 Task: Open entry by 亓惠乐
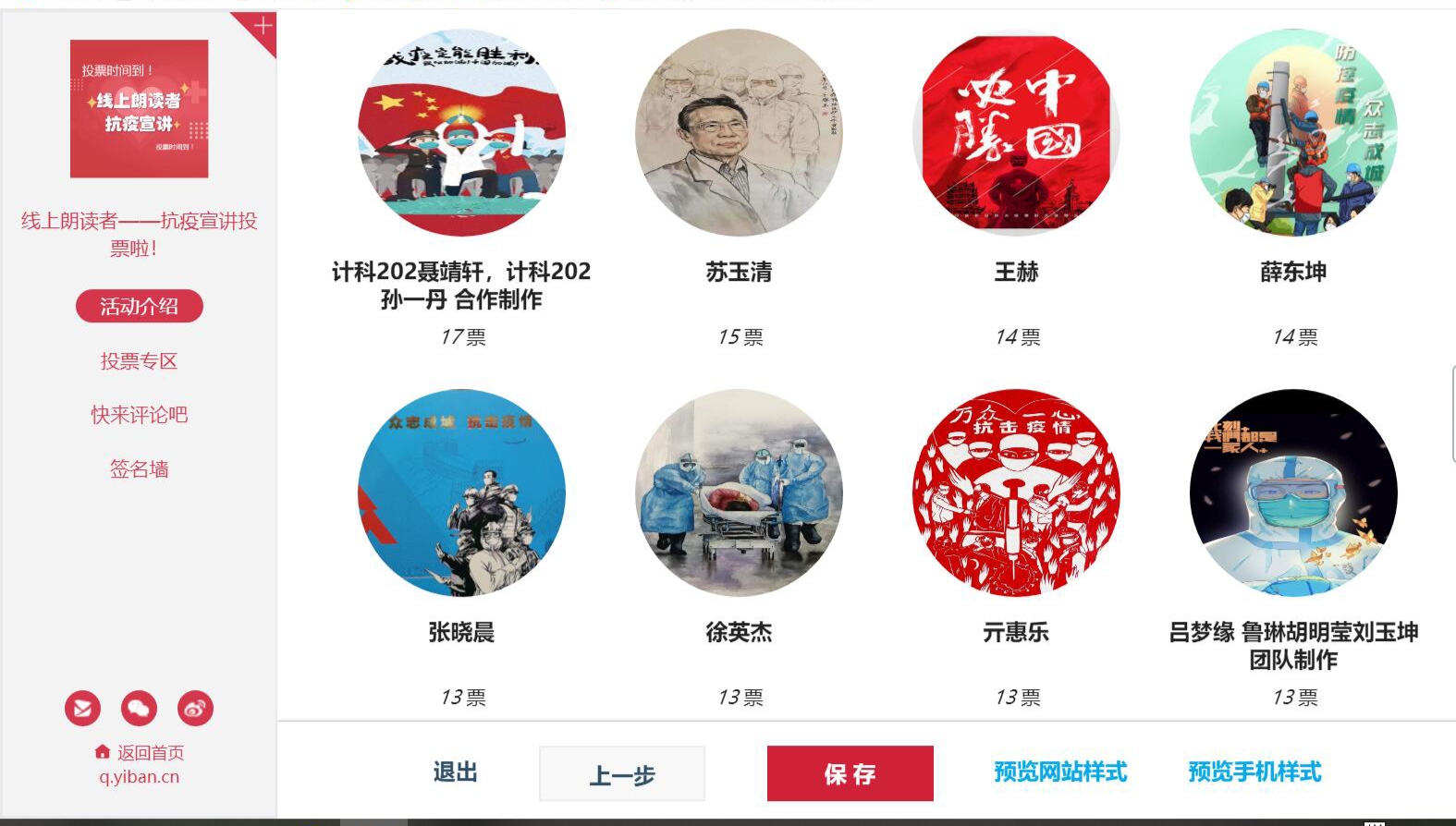(x=1016, y=492)
